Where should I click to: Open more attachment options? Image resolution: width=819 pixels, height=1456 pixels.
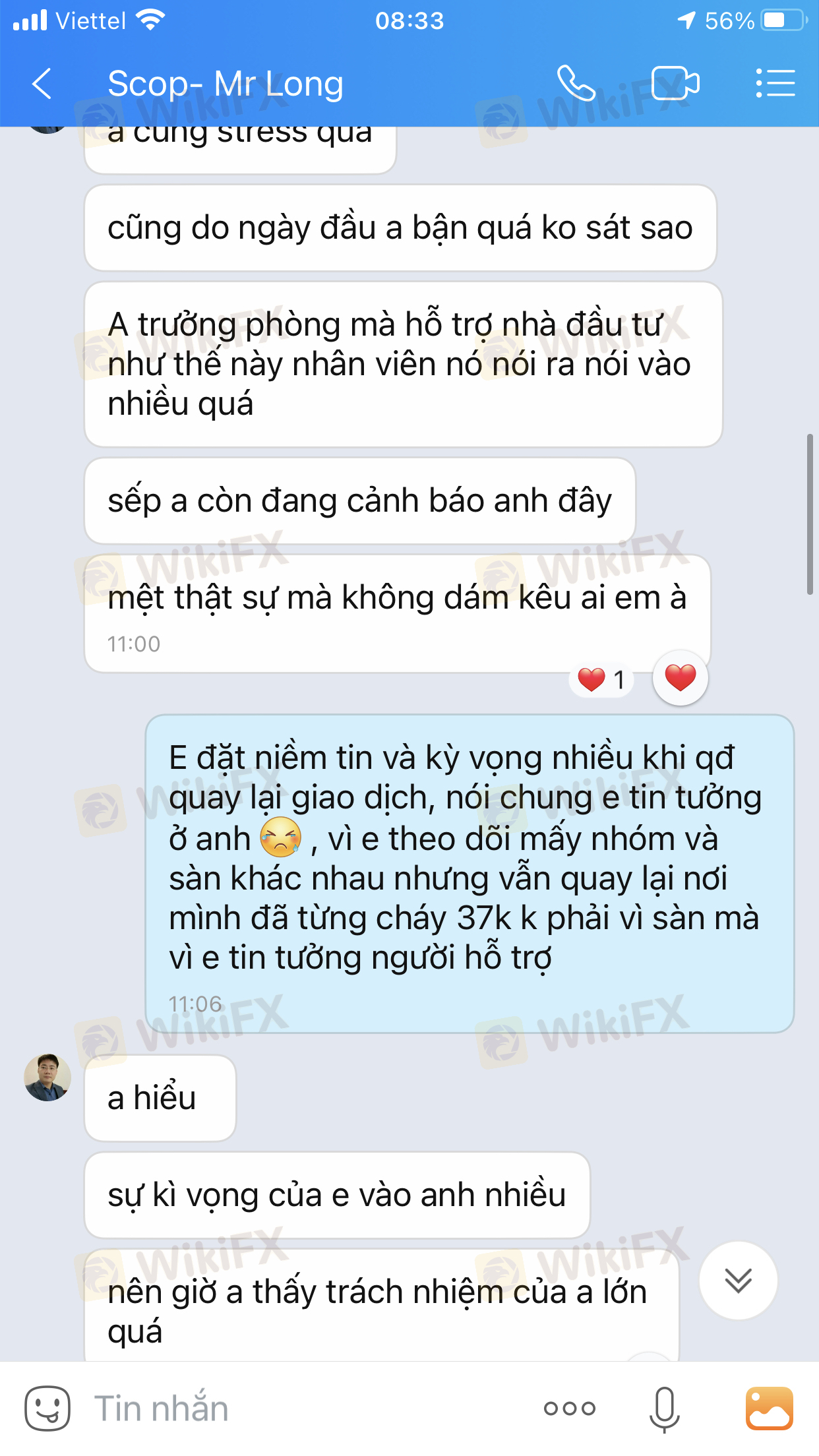570,1409
